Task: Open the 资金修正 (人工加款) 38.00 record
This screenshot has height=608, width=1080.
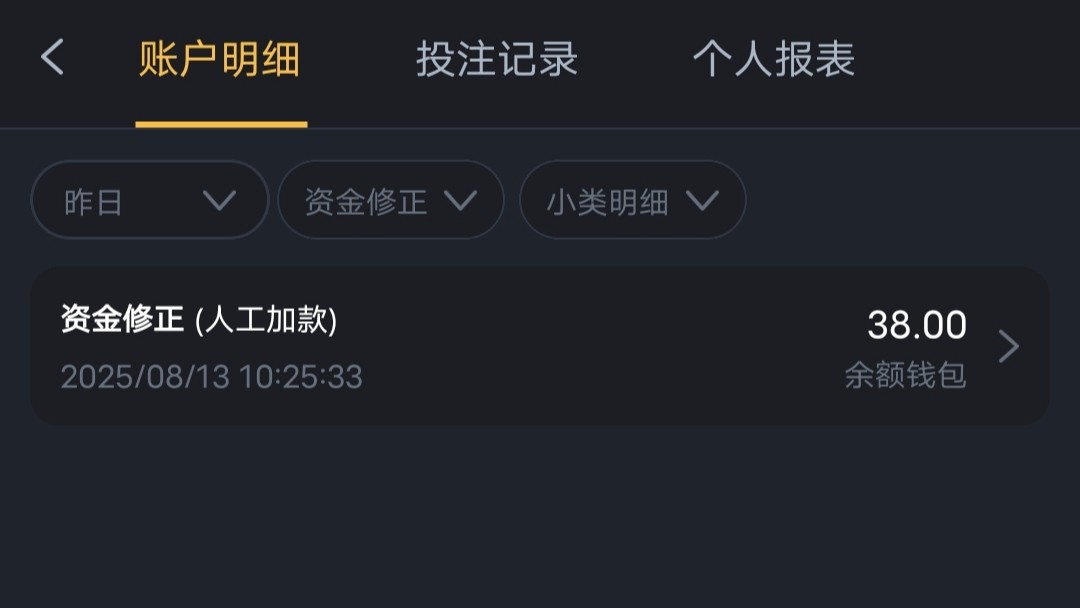Action: pos(540,347)
